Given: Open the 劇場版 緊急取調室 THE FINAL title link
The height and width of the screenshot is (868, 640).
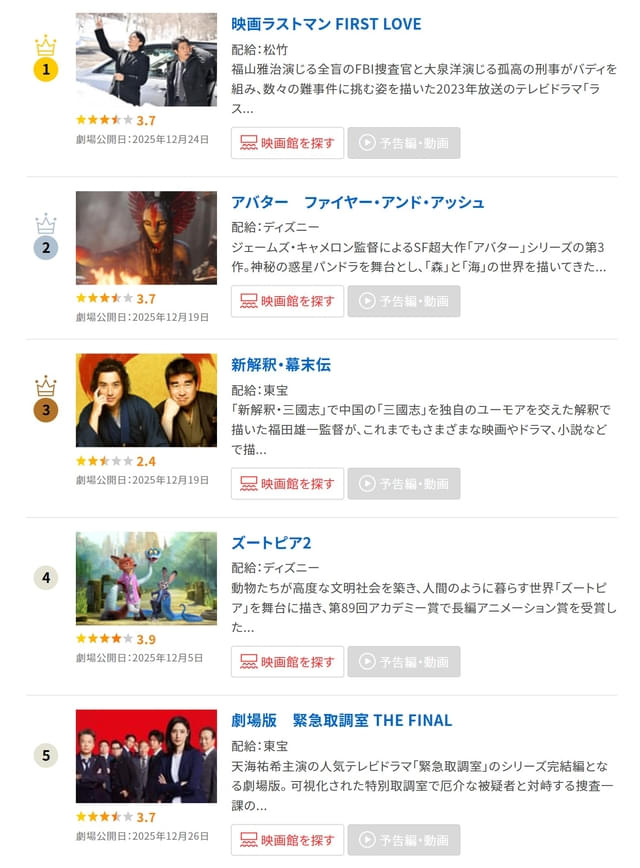Looking at the screenshot, I should coord(342,720).
